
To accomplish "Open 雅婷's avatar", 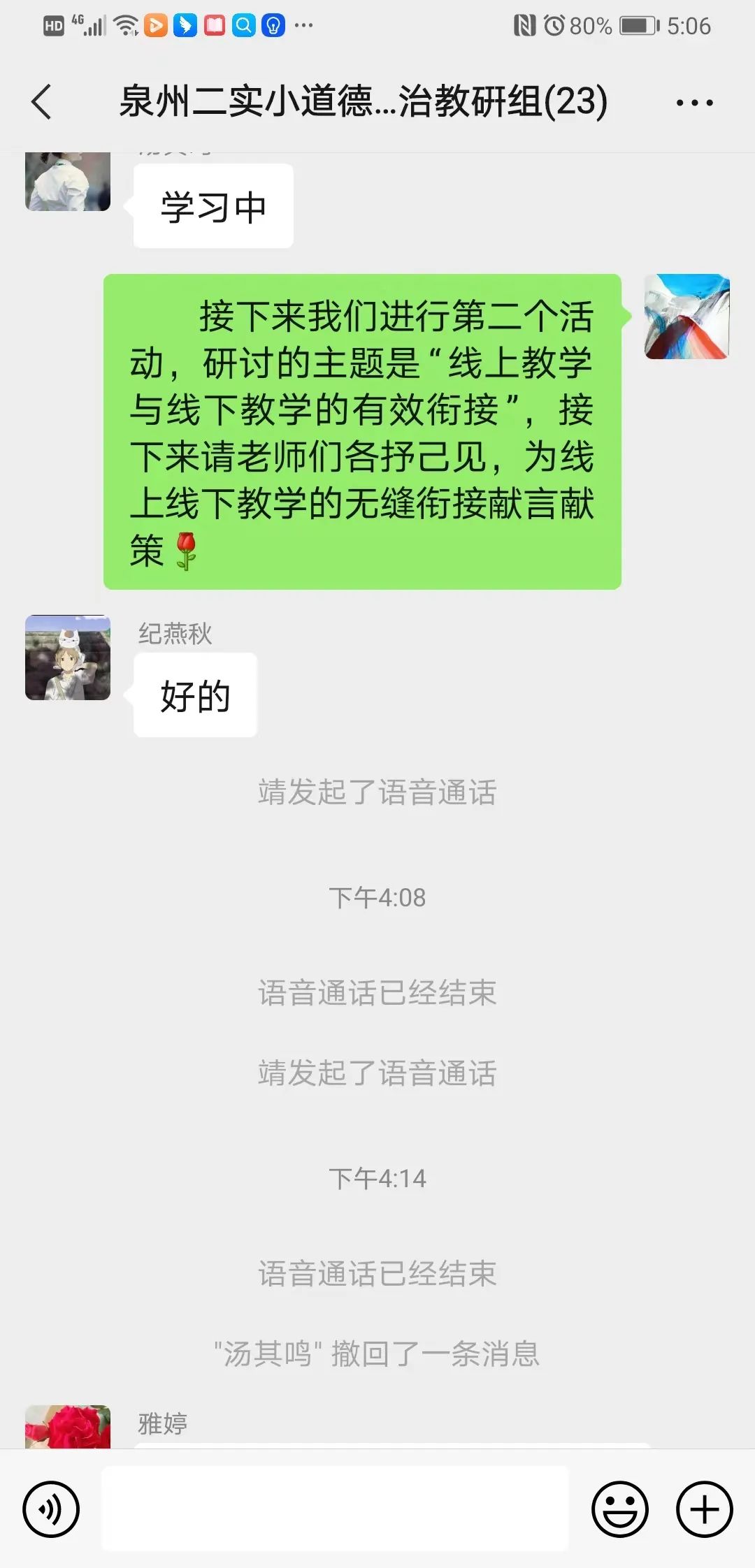I will click(x=68, y=1425).
